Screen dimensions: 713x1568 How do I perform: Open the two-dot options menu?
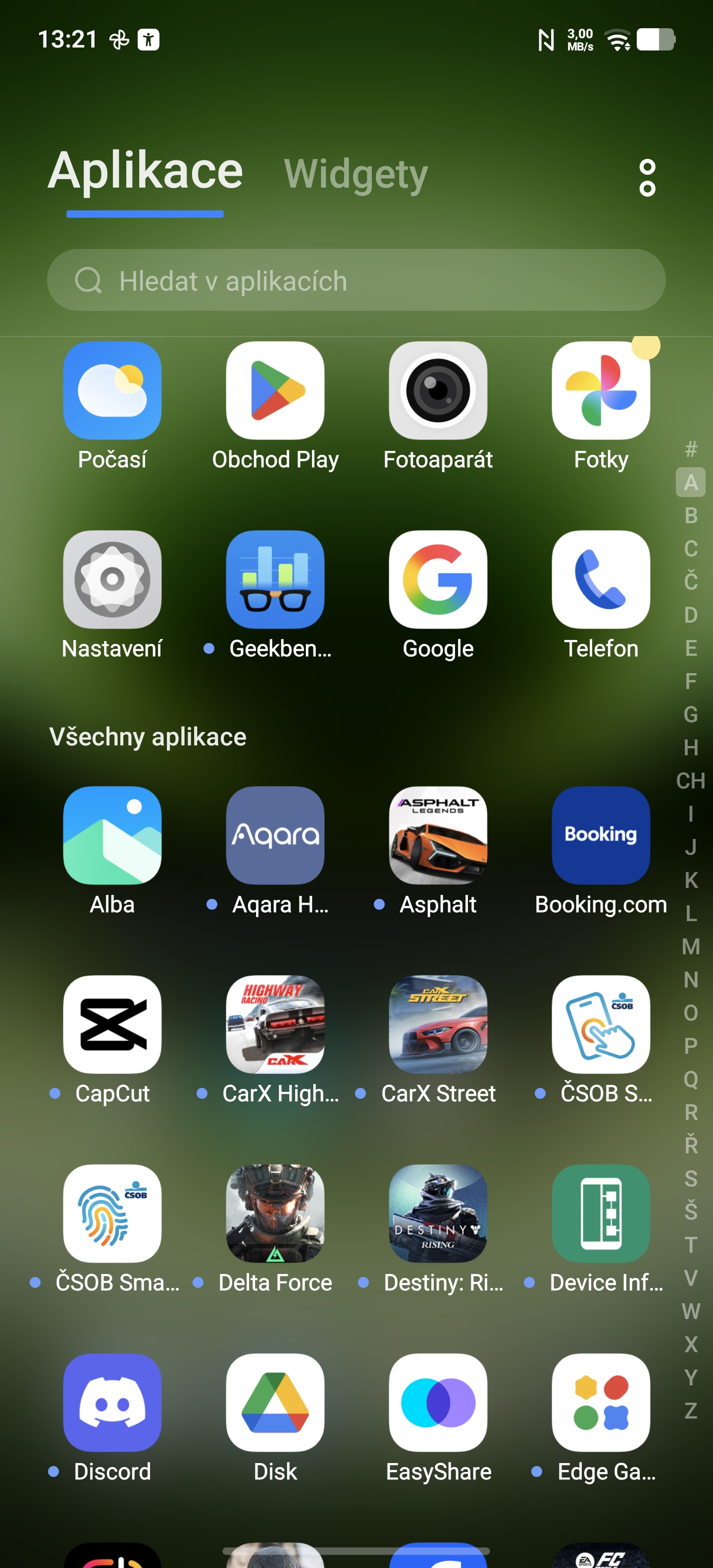(647, 178)
